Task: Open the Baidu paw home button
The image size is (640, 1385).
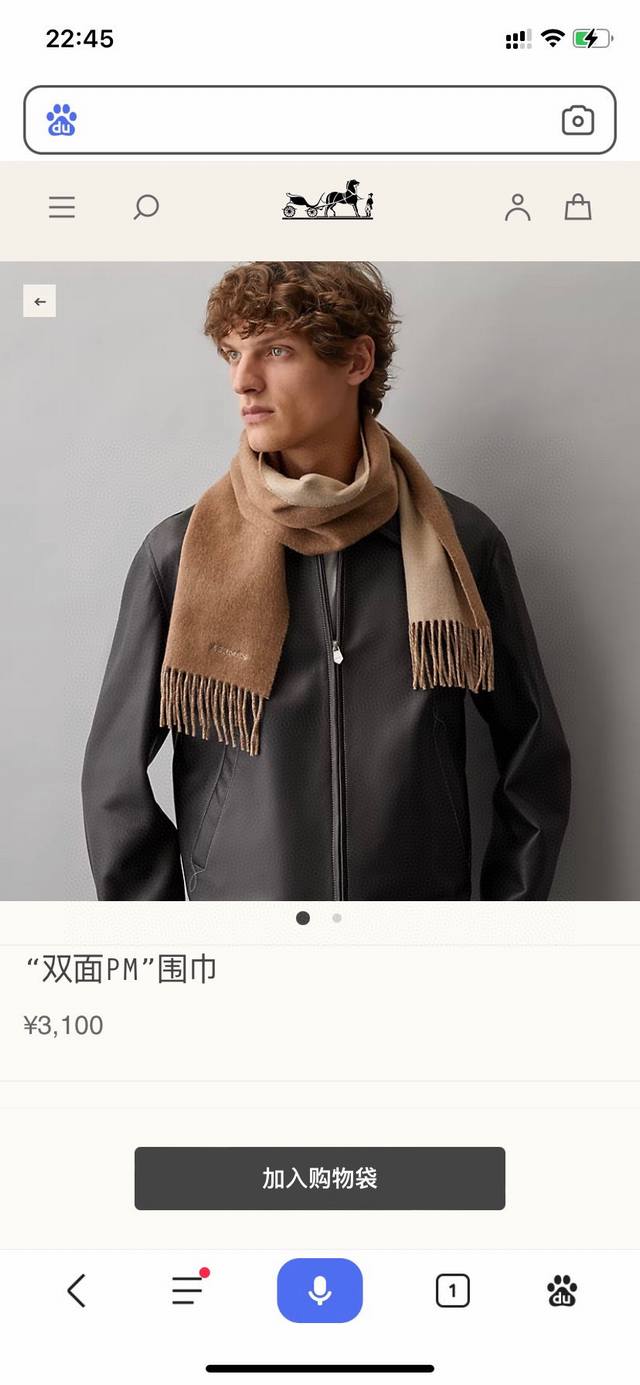Action: [562, 1291]
